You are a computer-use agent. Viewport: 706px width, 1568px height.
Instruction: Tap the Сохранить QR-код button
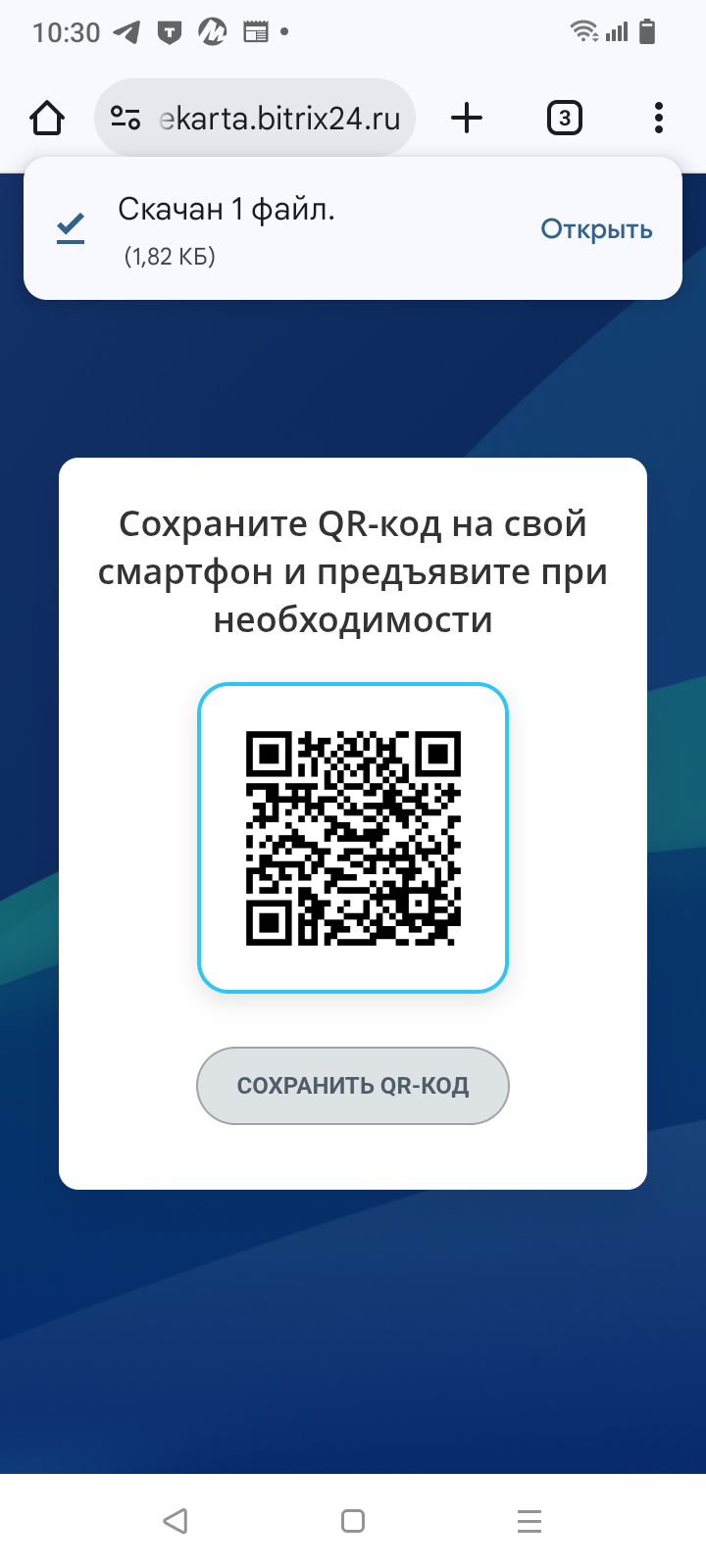tap(353, 1086)
